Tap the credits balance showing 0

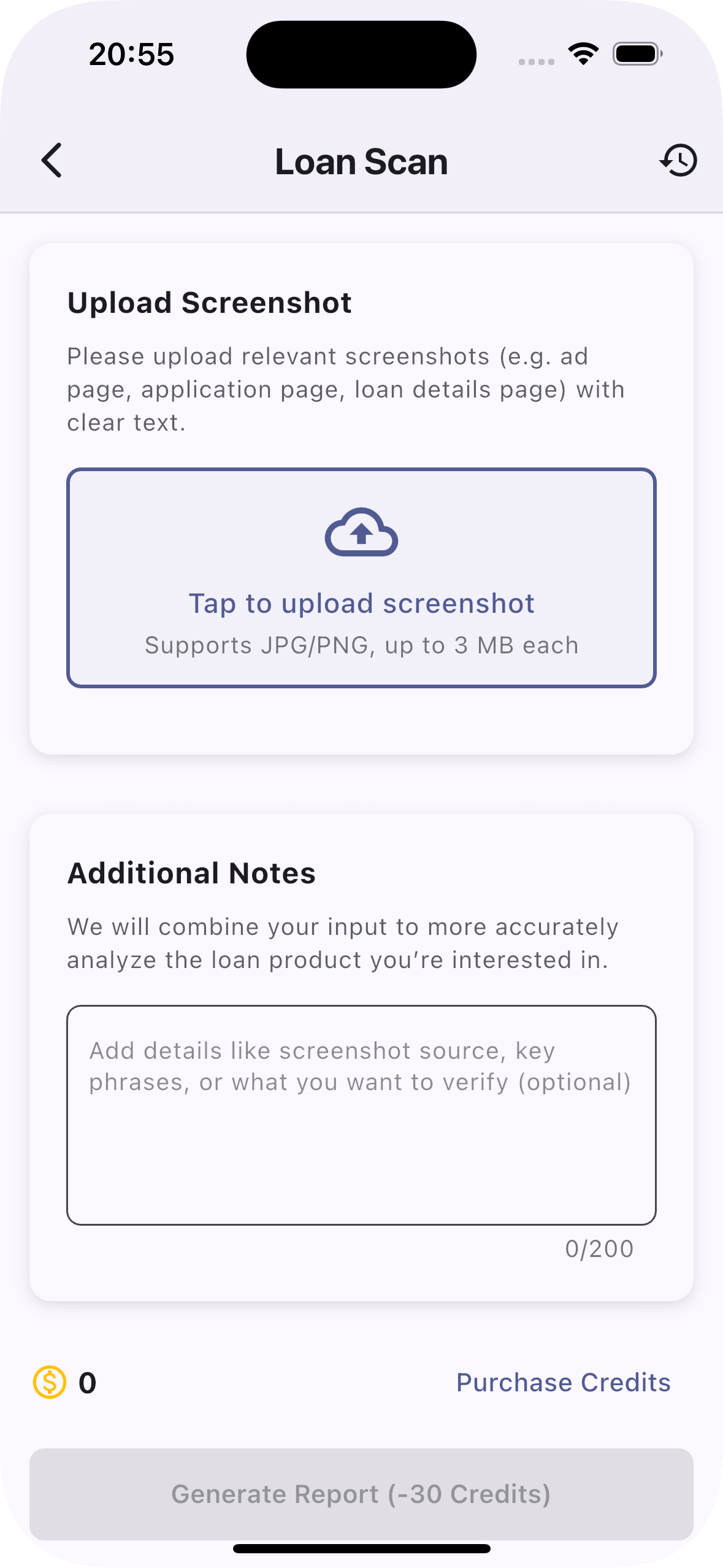88,1382
